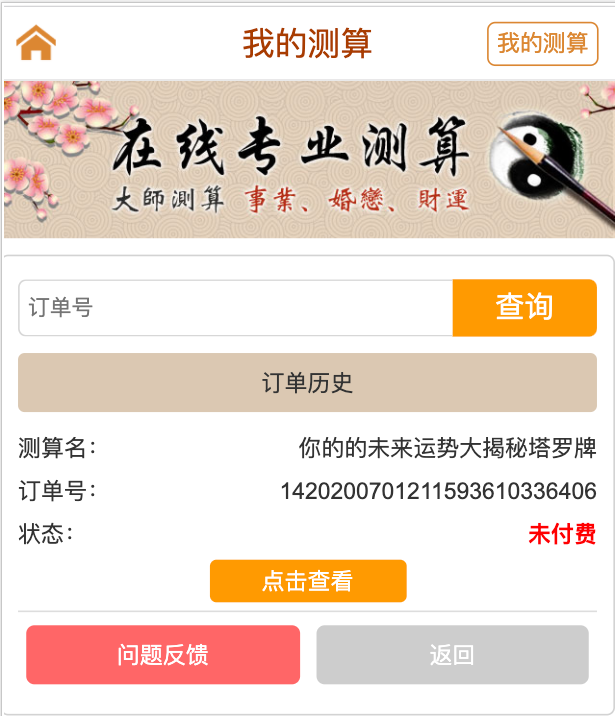Open 我的测算 button in header
Image resolution: width=615 pixels, height=716 pixels.
click(x=542, y=44)
